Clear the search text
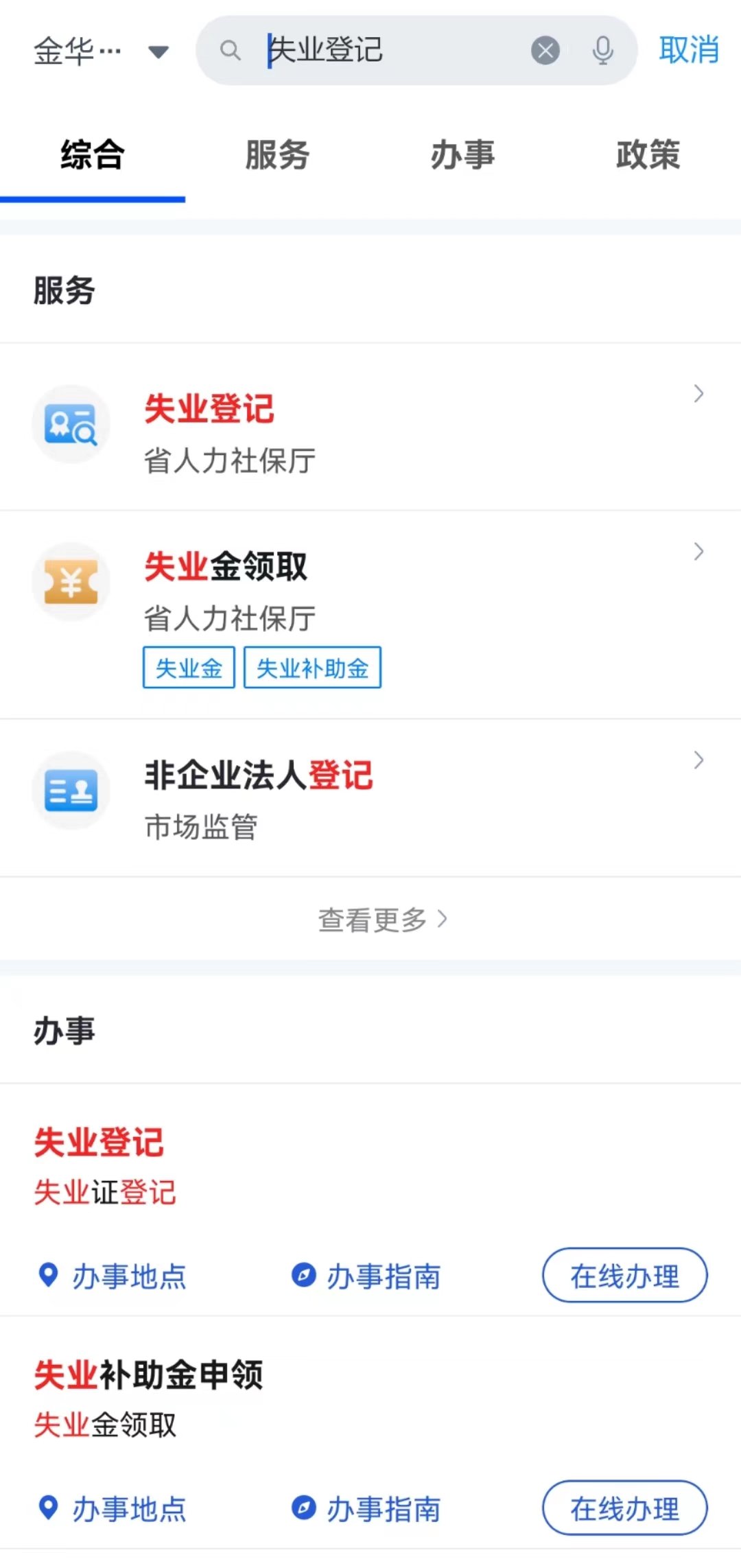 coord(545,51)
